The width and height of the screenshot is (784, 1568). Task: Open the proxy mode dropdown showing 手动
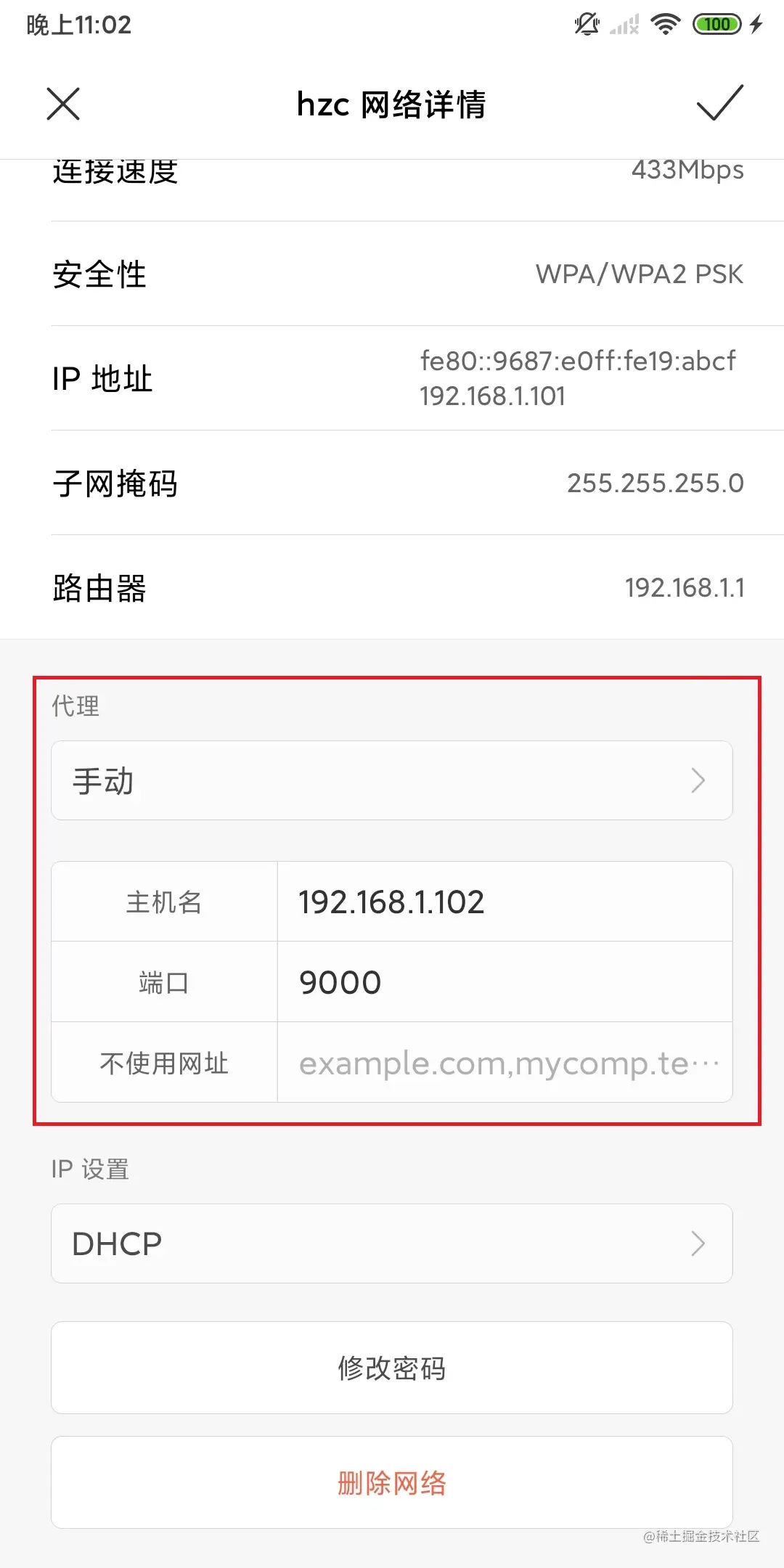[x=392, y=781]
